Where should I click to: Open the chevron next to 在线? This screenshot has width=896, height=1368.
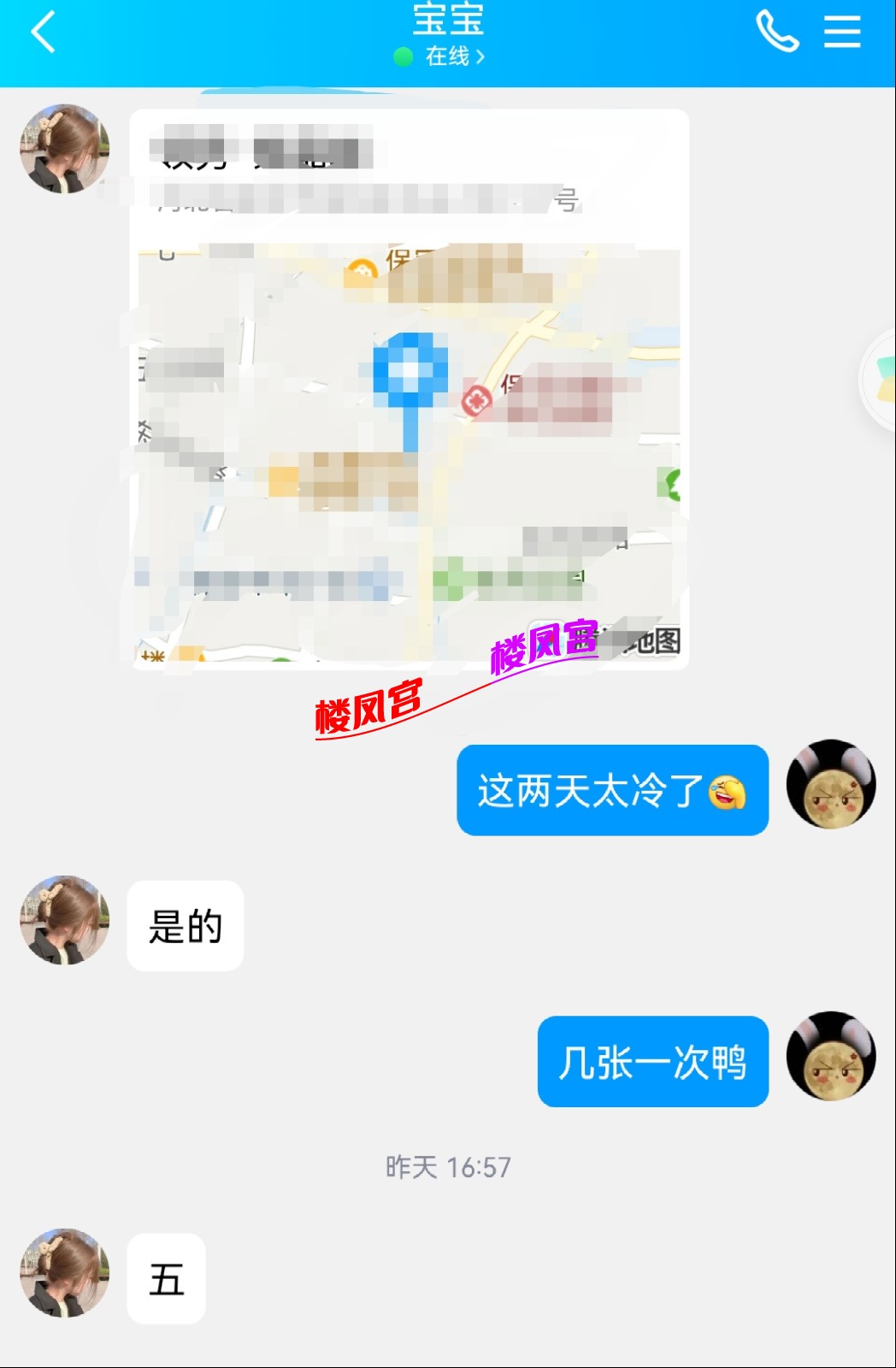(481, 58)
